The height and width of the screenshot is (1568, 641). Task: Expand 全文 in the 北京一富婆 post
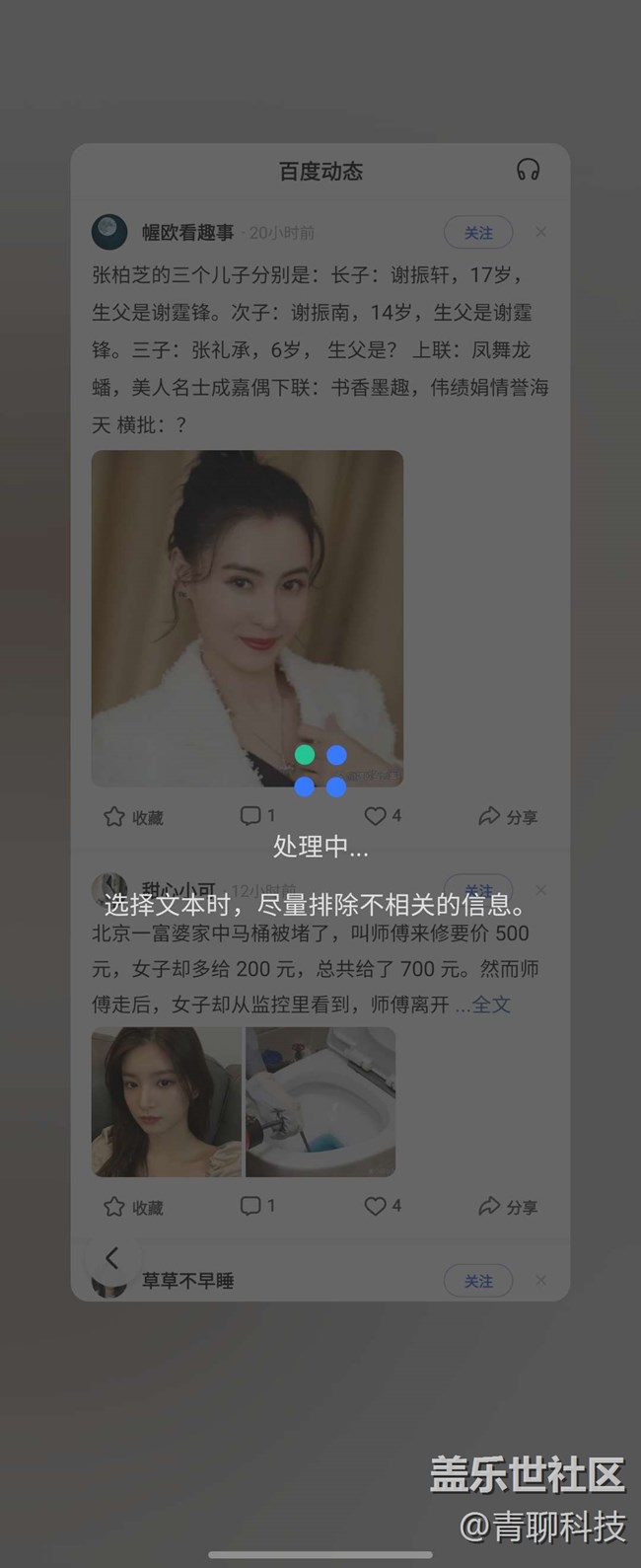click(x=490, y=1005)
